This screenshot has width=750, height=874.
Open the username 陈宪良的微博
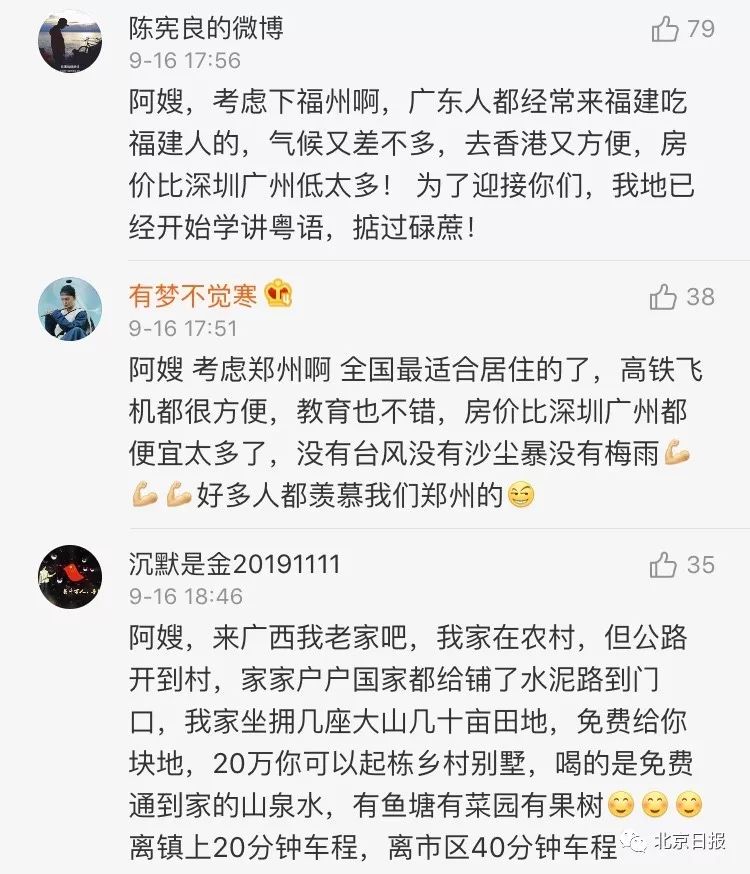(206, 27)
